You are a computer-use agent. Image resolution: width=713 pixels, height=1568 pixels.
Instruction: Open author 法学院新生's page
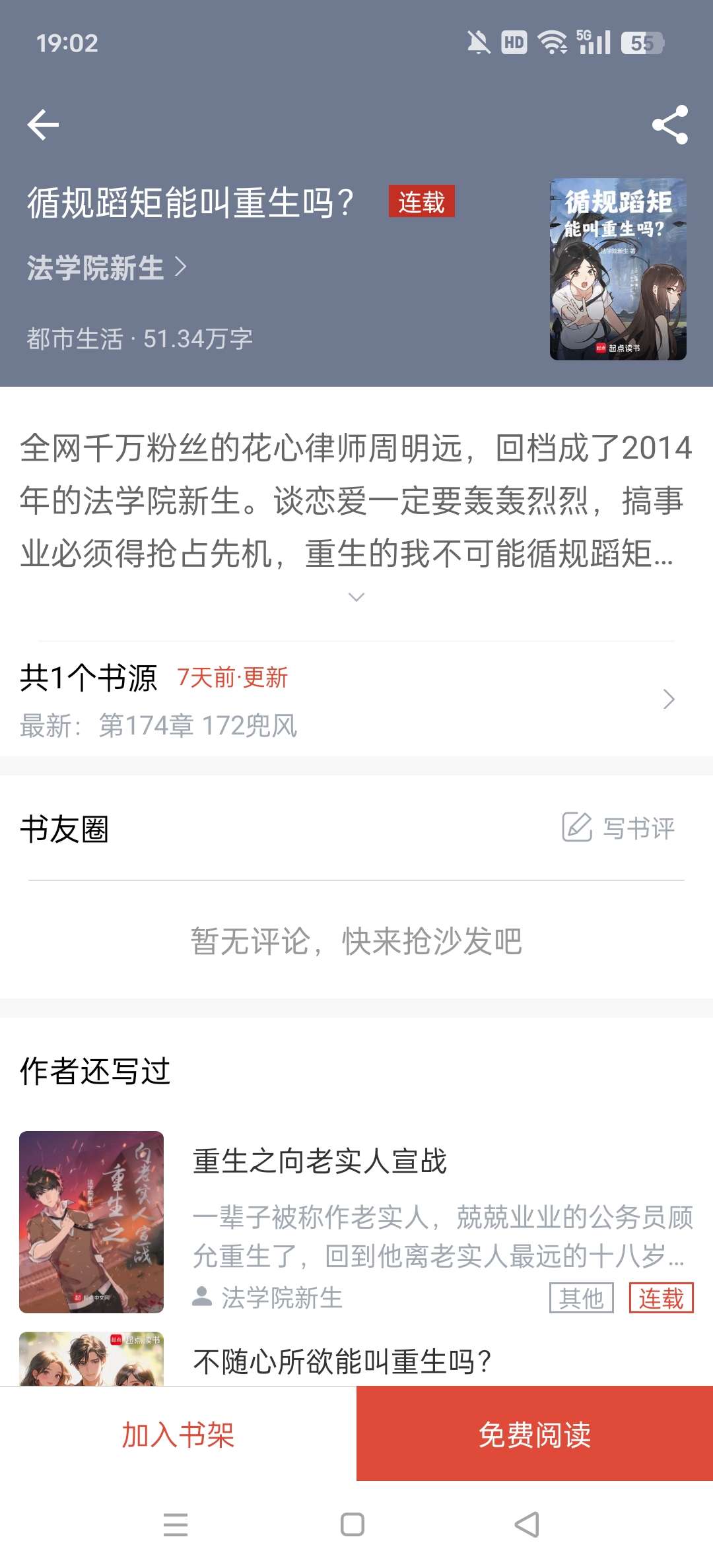(x=106, y=268)
